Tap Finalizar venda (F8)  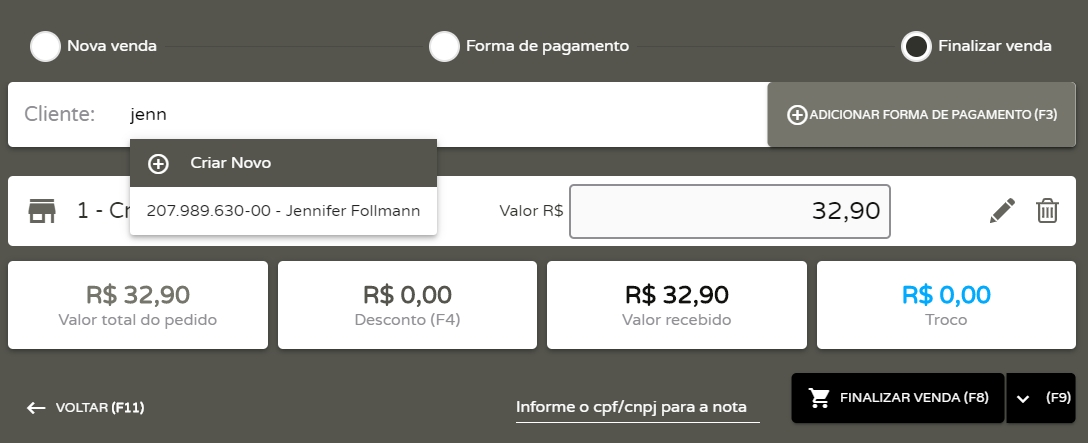click(x=898, y=398)
